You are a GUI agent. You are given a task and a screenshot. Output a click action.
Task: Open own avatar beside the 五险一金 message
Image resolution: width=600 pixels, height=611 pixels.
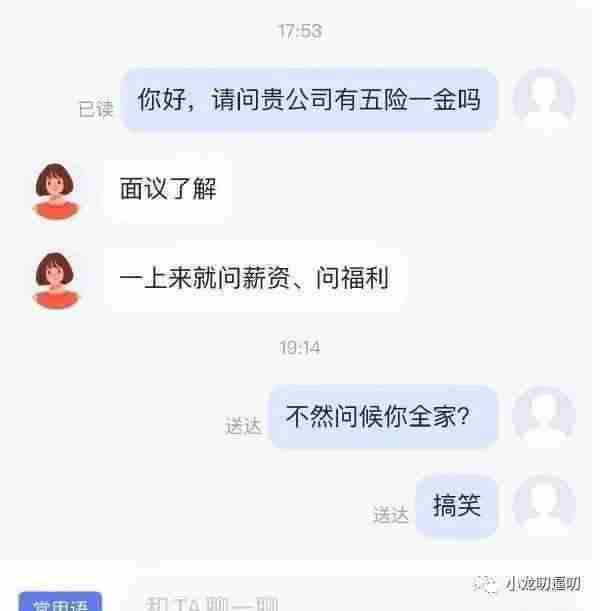click(x=543, y=100)
